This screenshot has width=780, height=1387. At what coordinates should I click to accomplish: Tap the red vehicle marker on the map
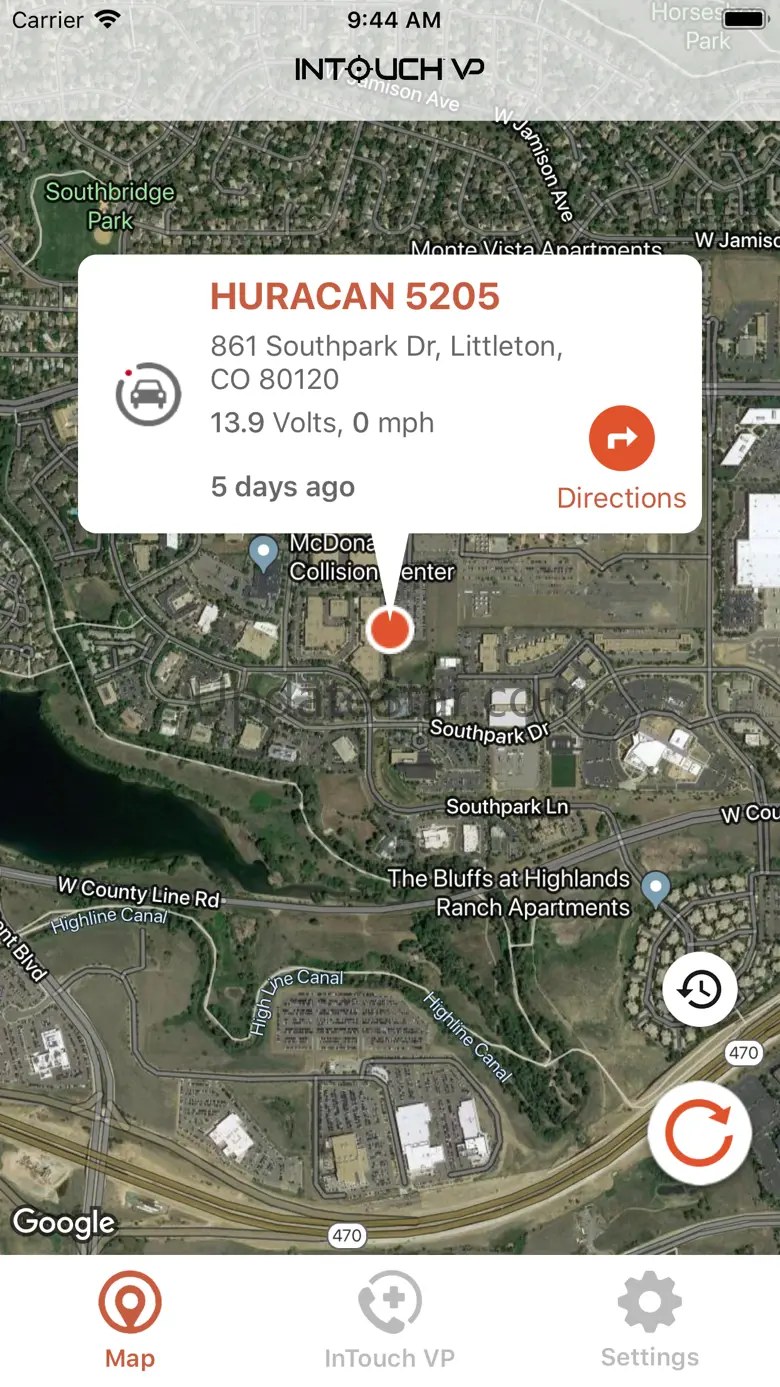390,629
